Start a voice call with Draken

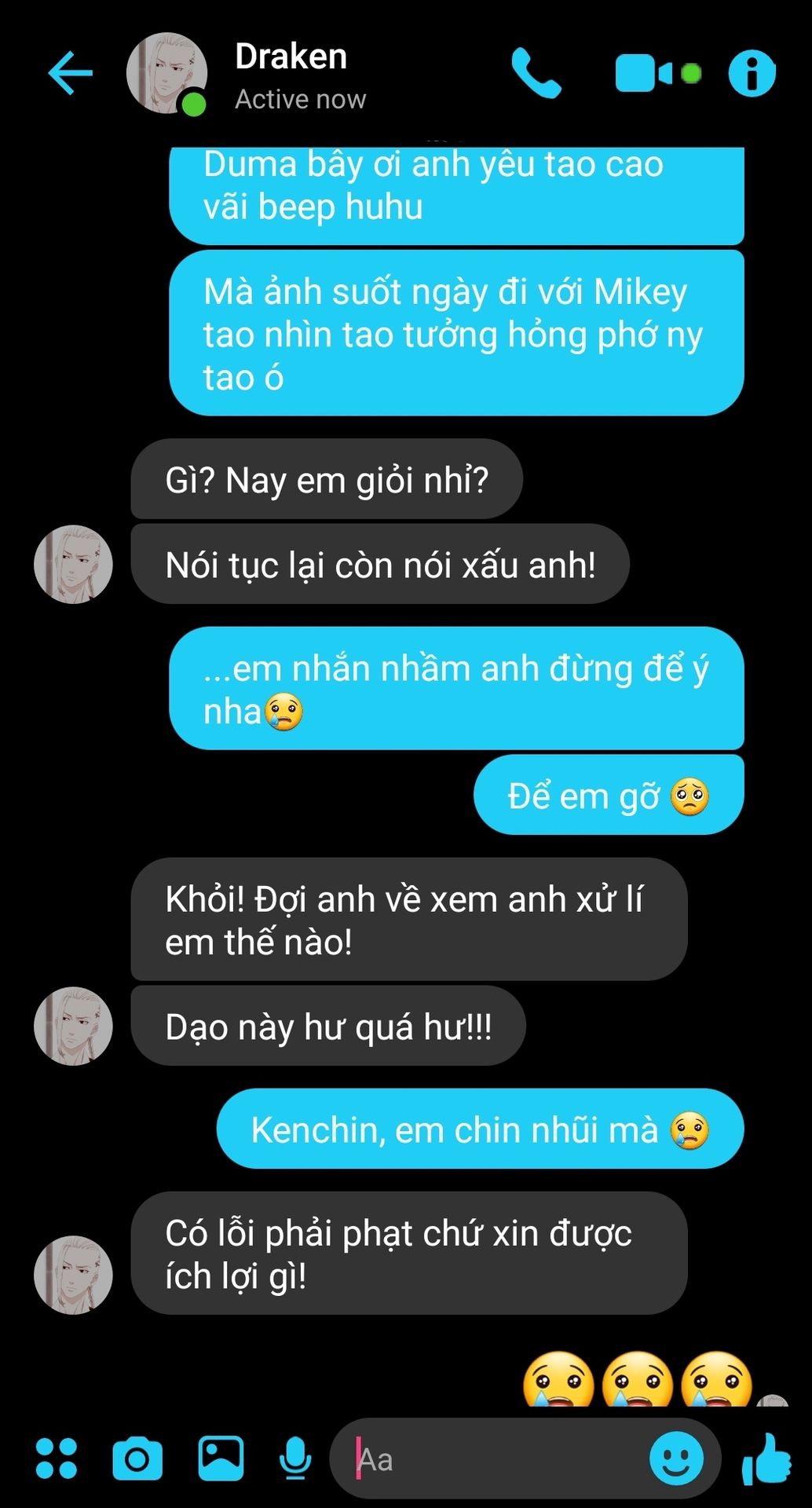(536, 73)
